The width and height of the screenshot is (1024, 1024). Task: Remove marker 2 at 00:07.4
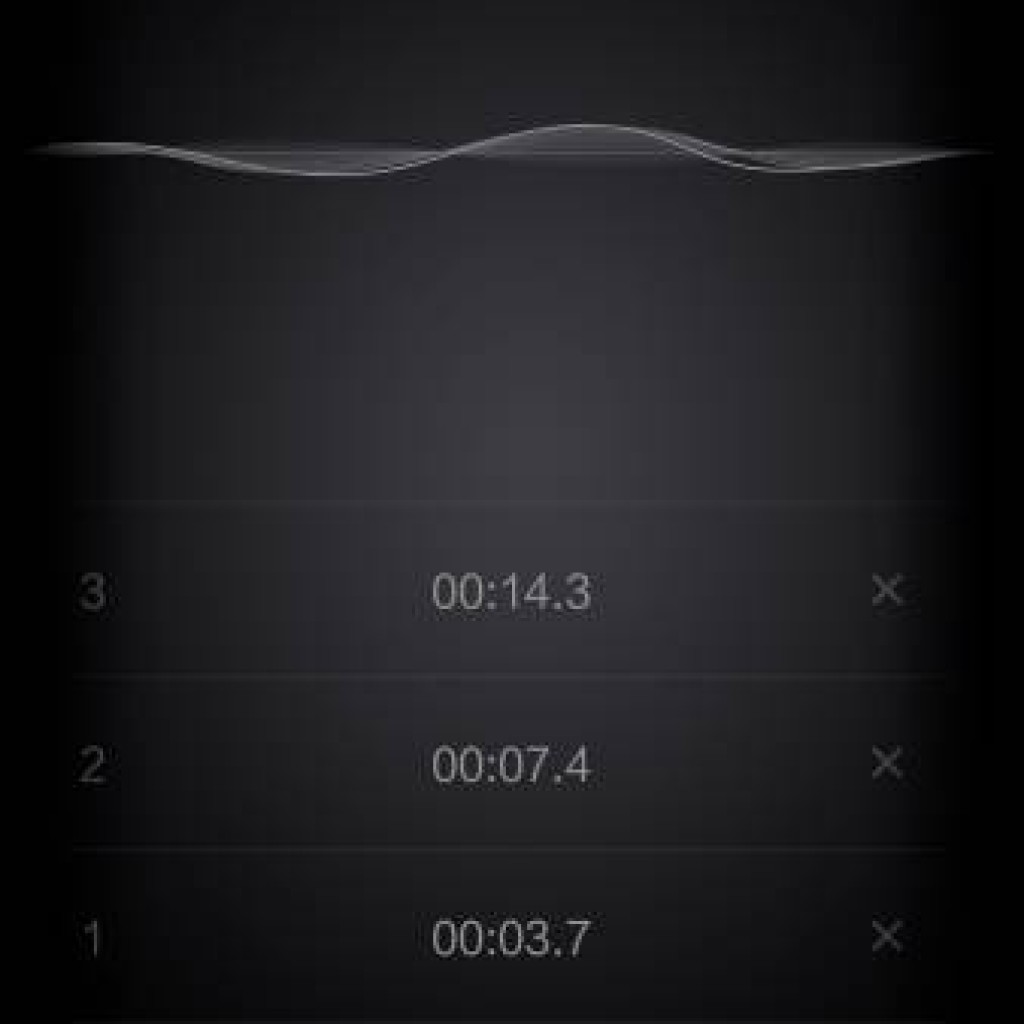click(x=887, y=764)
